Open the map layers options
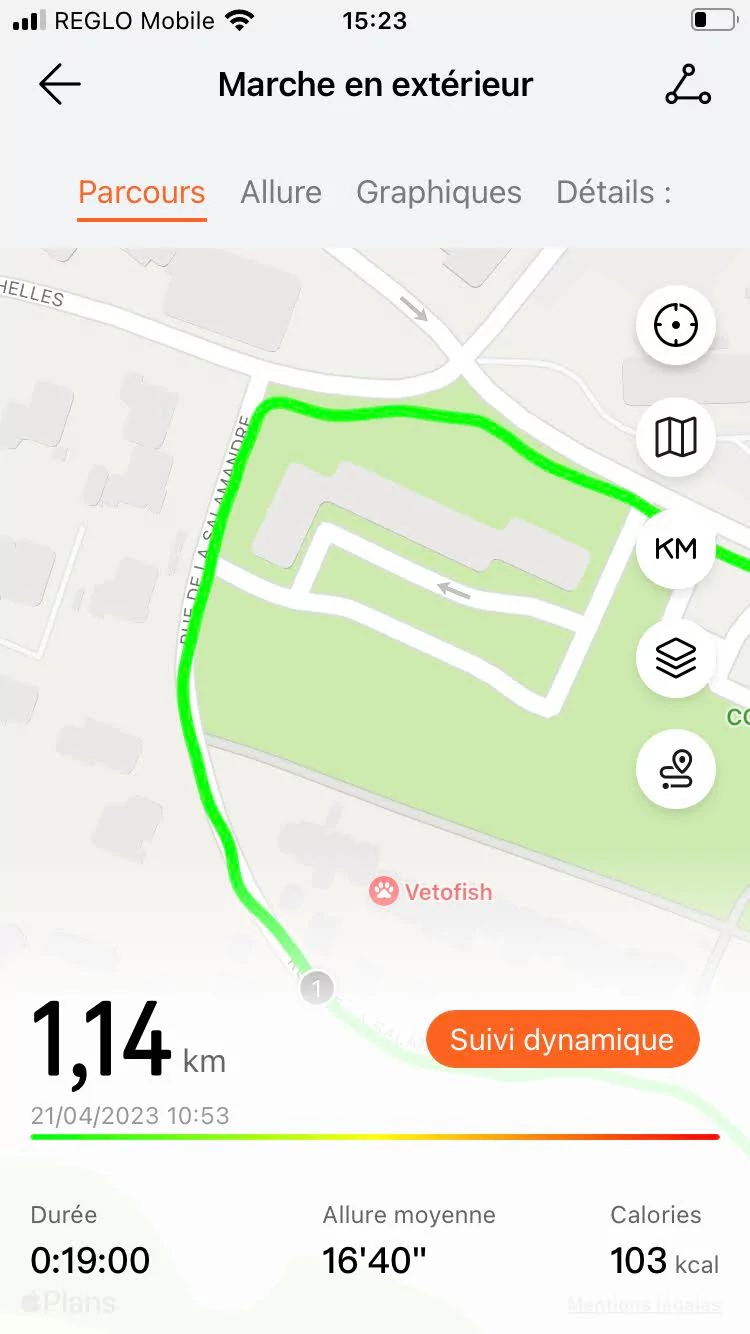Image resolution: width=750 pixels, height=1334 pixels. (676, 658)
